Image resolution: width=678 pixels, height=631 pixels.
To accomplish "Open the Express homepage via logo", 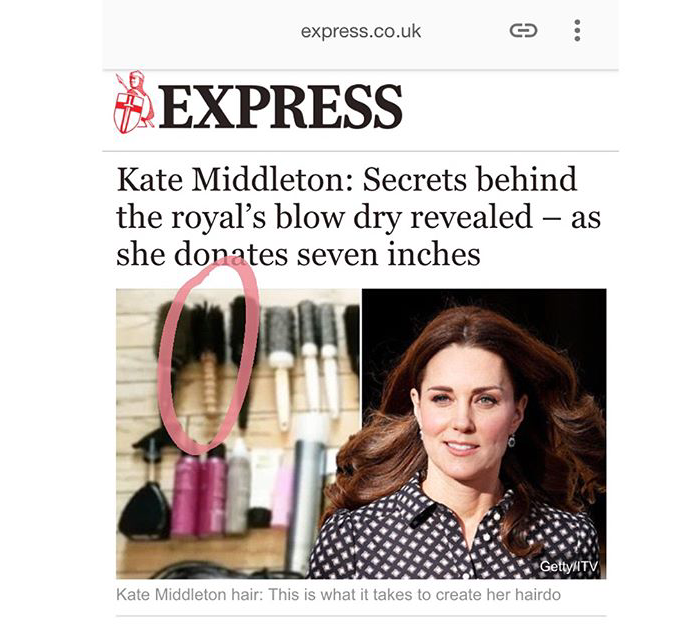I will point(258,106).
